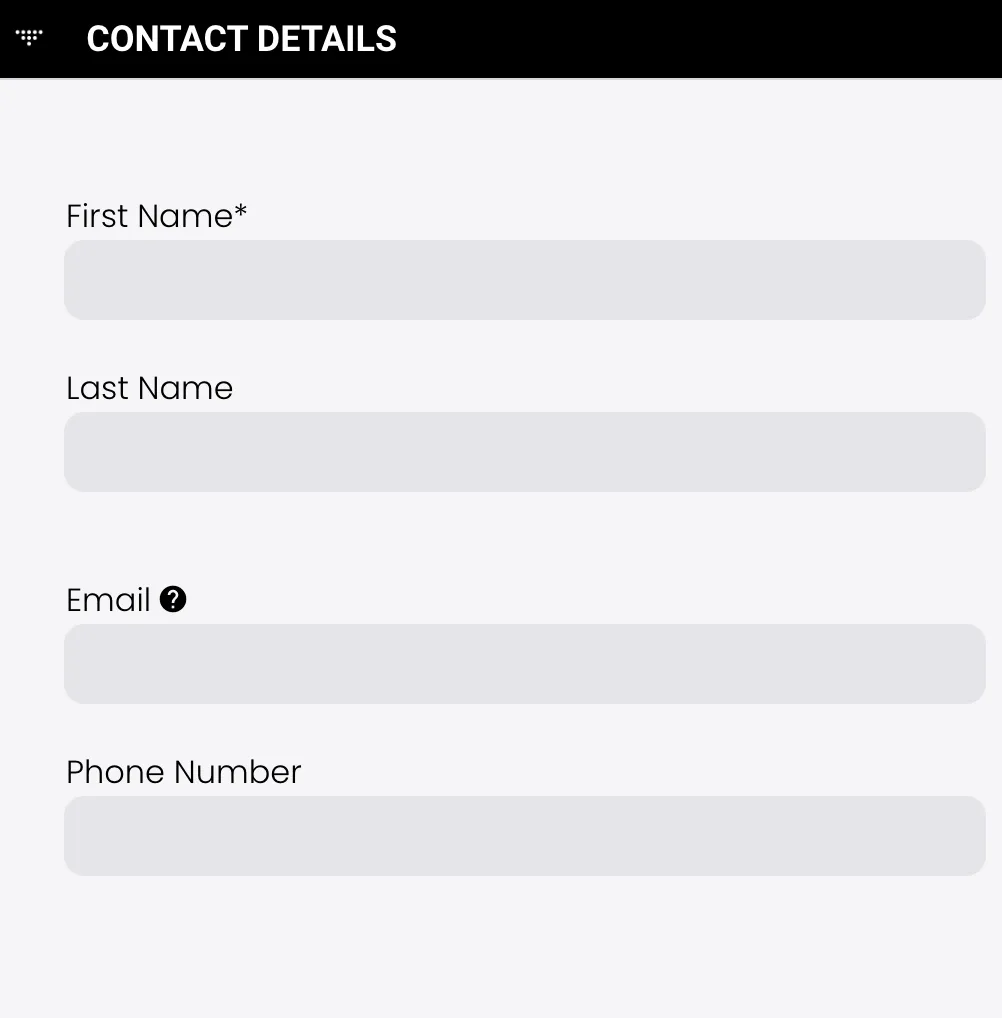Tap the dotted icon beside Contact Details

[x=29, y=38]
